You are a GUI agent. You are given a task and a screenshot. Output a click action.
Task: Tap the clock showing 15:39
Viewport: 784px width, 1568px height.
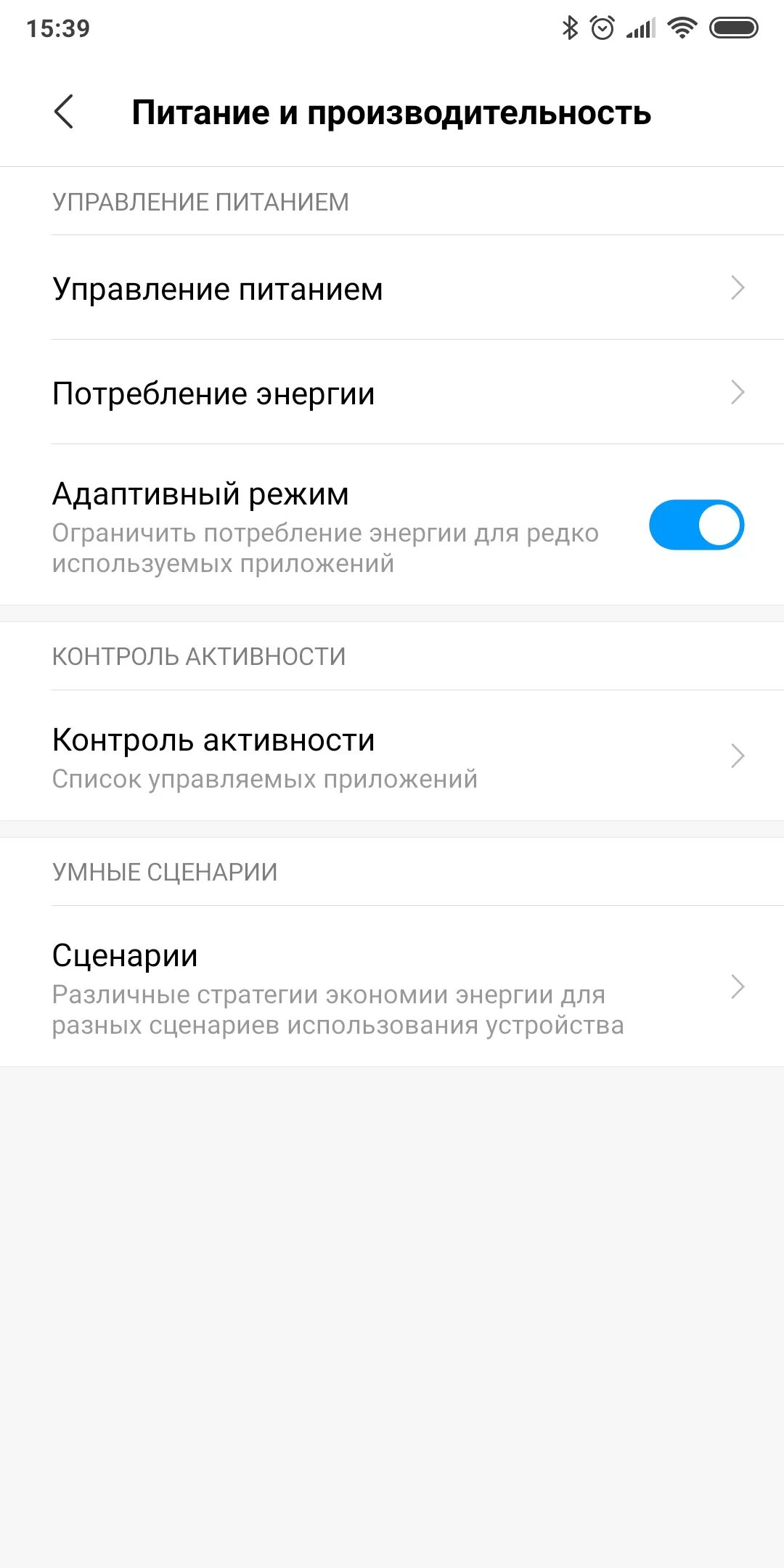coord(59,29)
